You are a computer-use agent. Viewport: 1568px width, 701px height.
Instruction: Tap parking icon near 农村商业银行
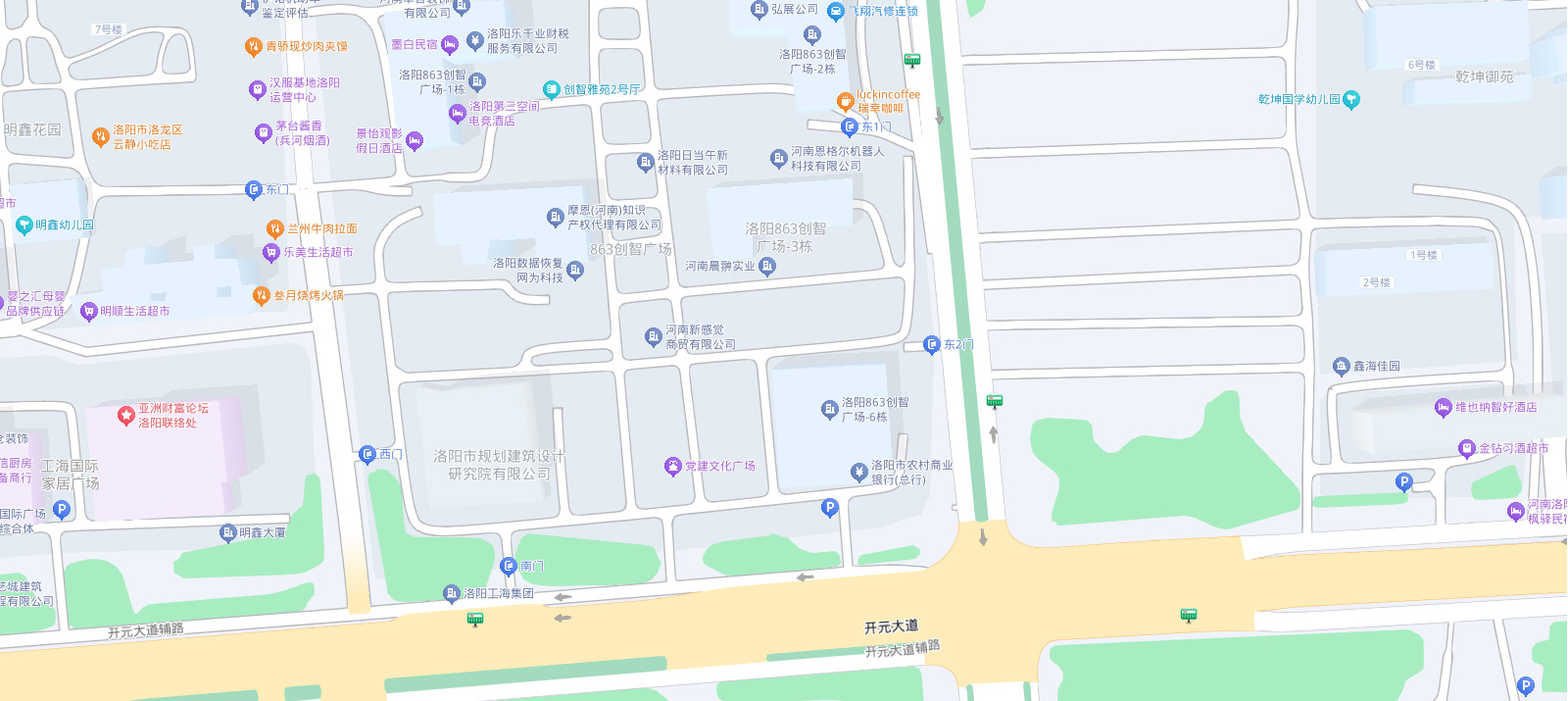tap(830, 508)
